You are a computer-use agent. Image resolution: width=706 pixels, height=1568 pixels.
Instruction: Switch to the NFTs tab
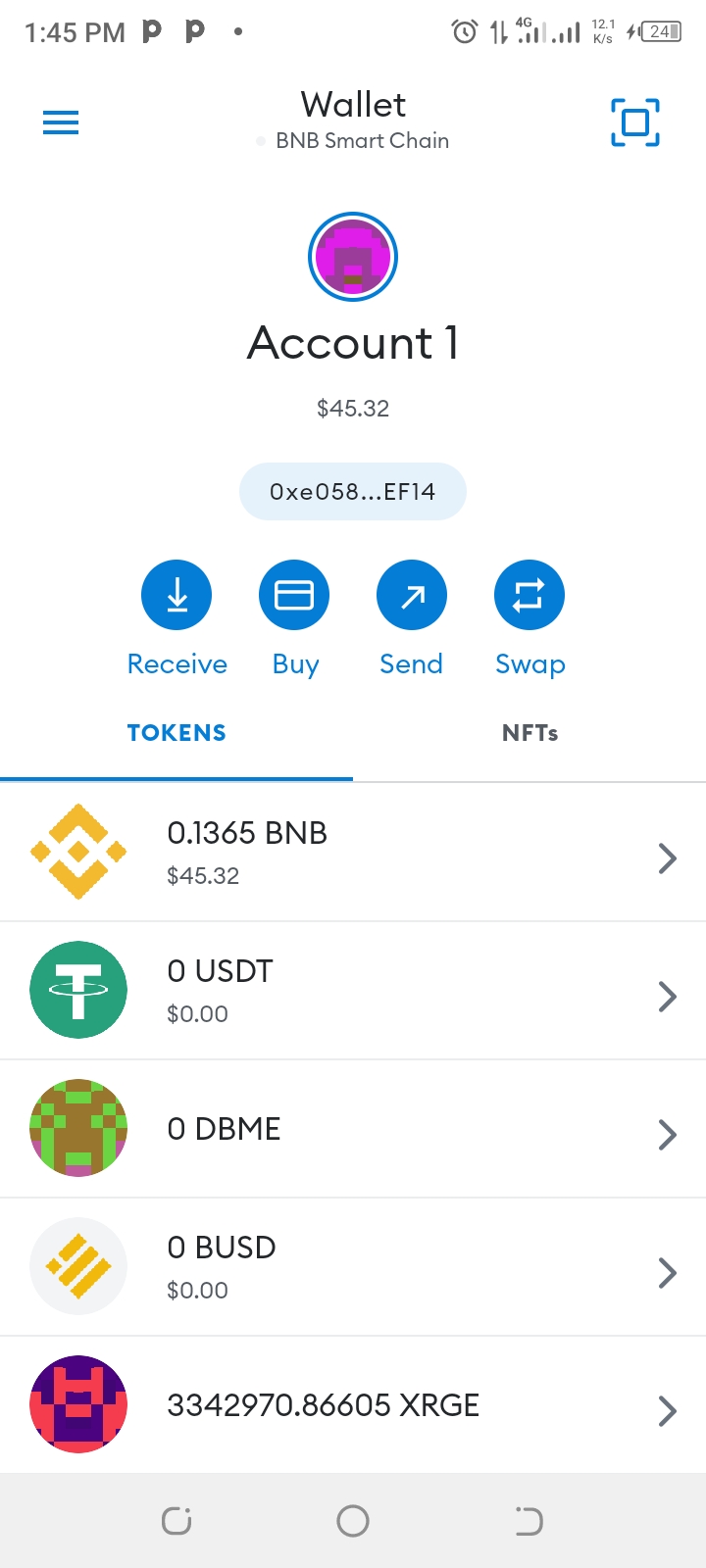click(529, 733)
